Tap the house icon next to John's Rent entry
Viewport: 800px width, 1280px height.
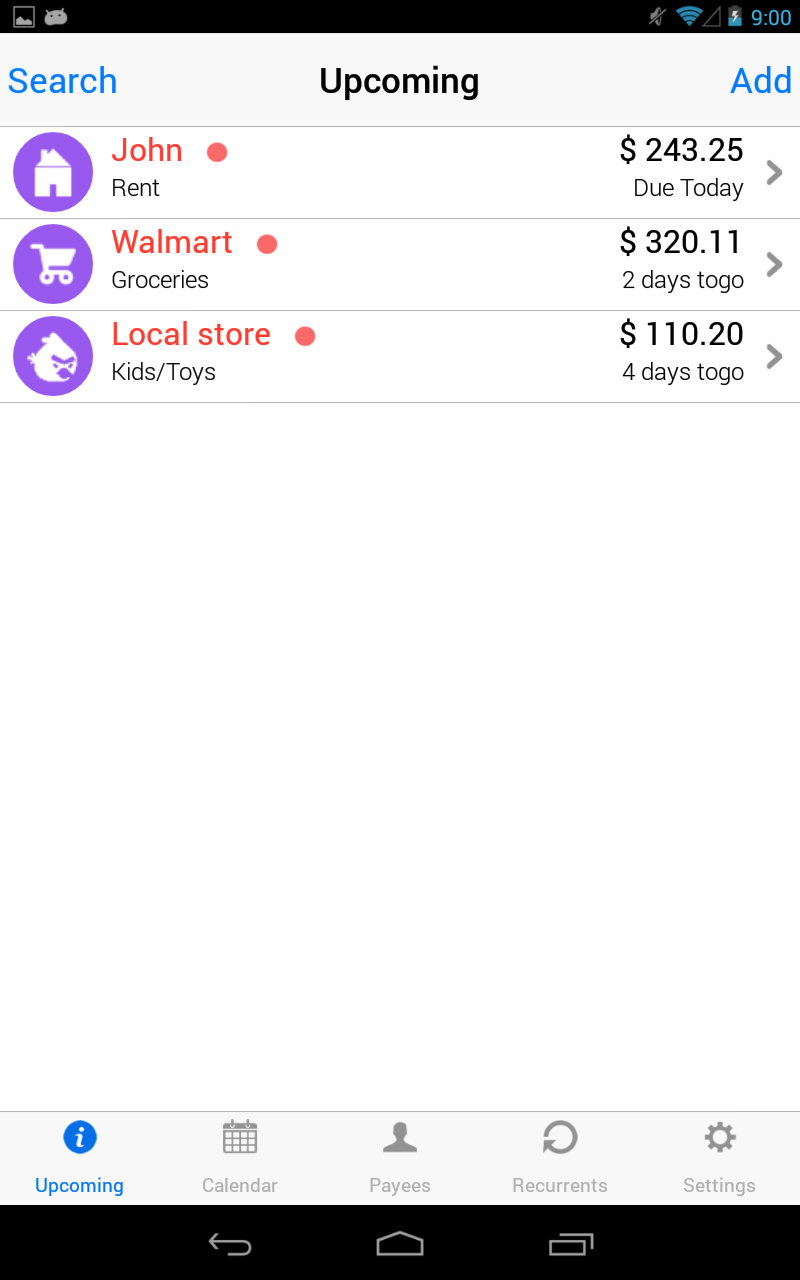click(x=52, y=172)
